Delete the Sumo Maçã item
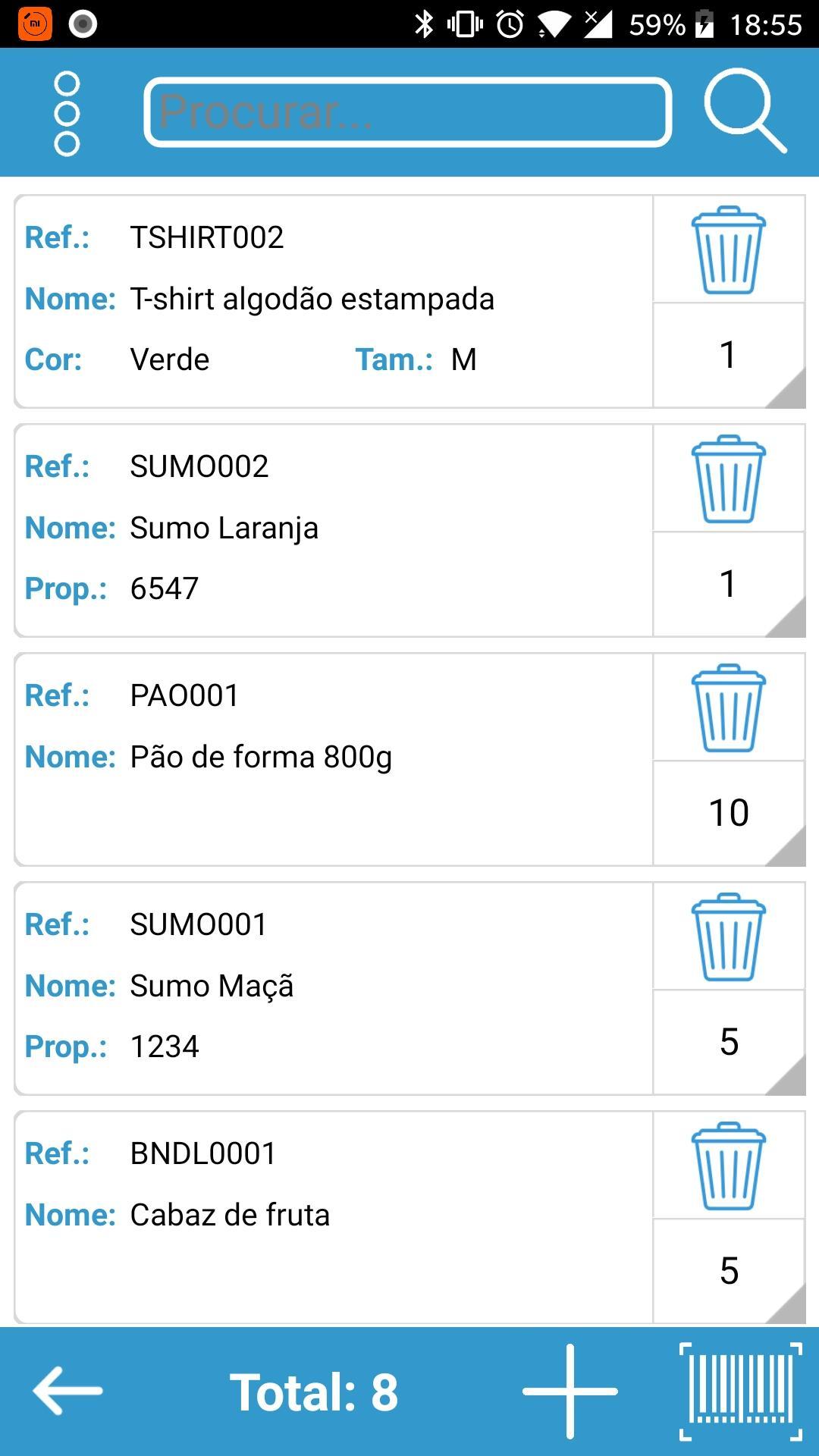819x1456 pixels. [728, 937]
